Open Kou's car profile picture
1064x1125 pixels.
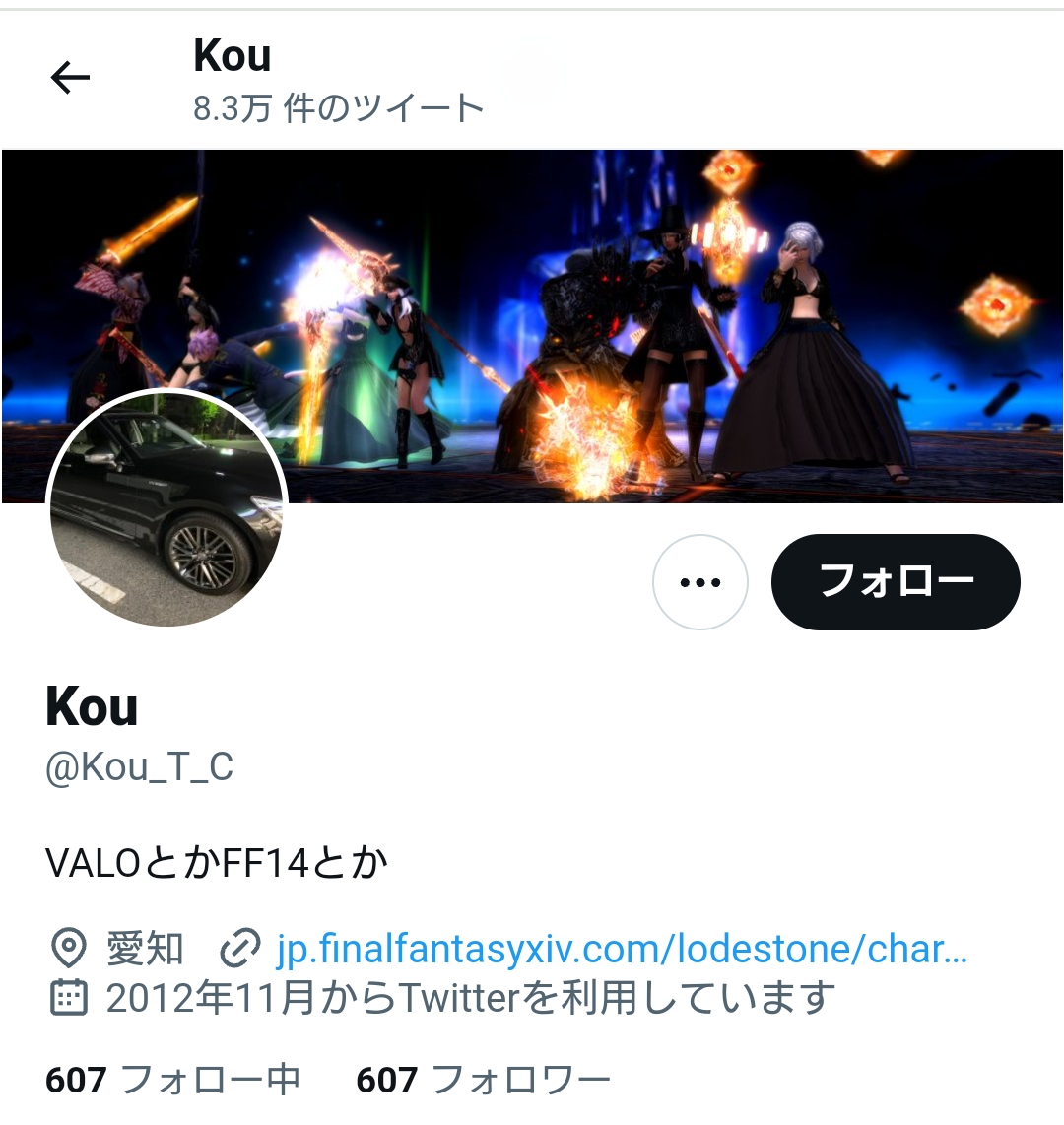166,509
